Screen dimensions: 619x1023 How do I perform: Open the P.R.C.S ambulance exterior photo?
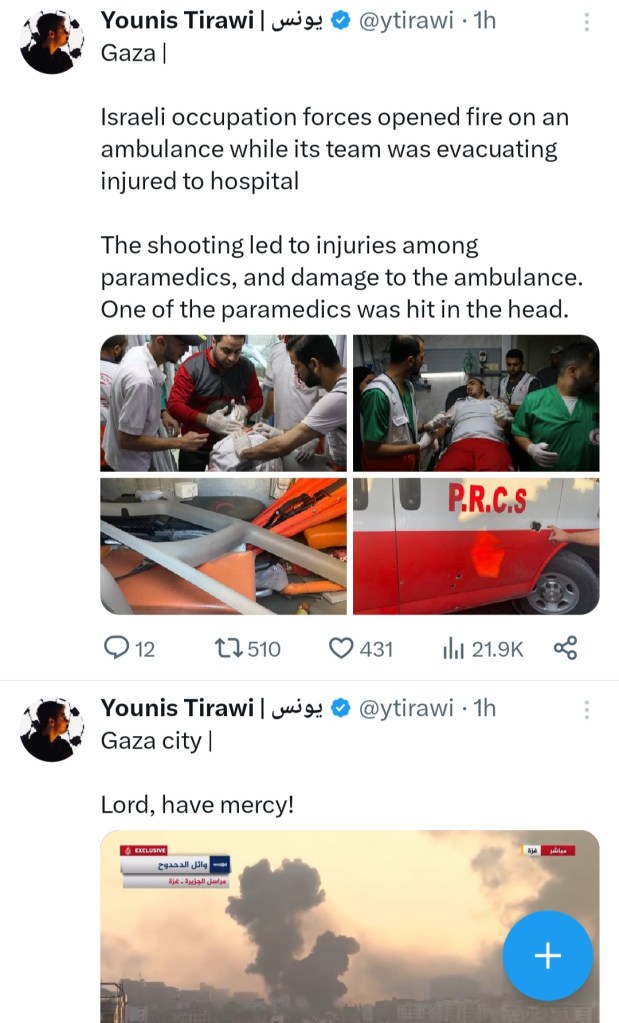476,546
